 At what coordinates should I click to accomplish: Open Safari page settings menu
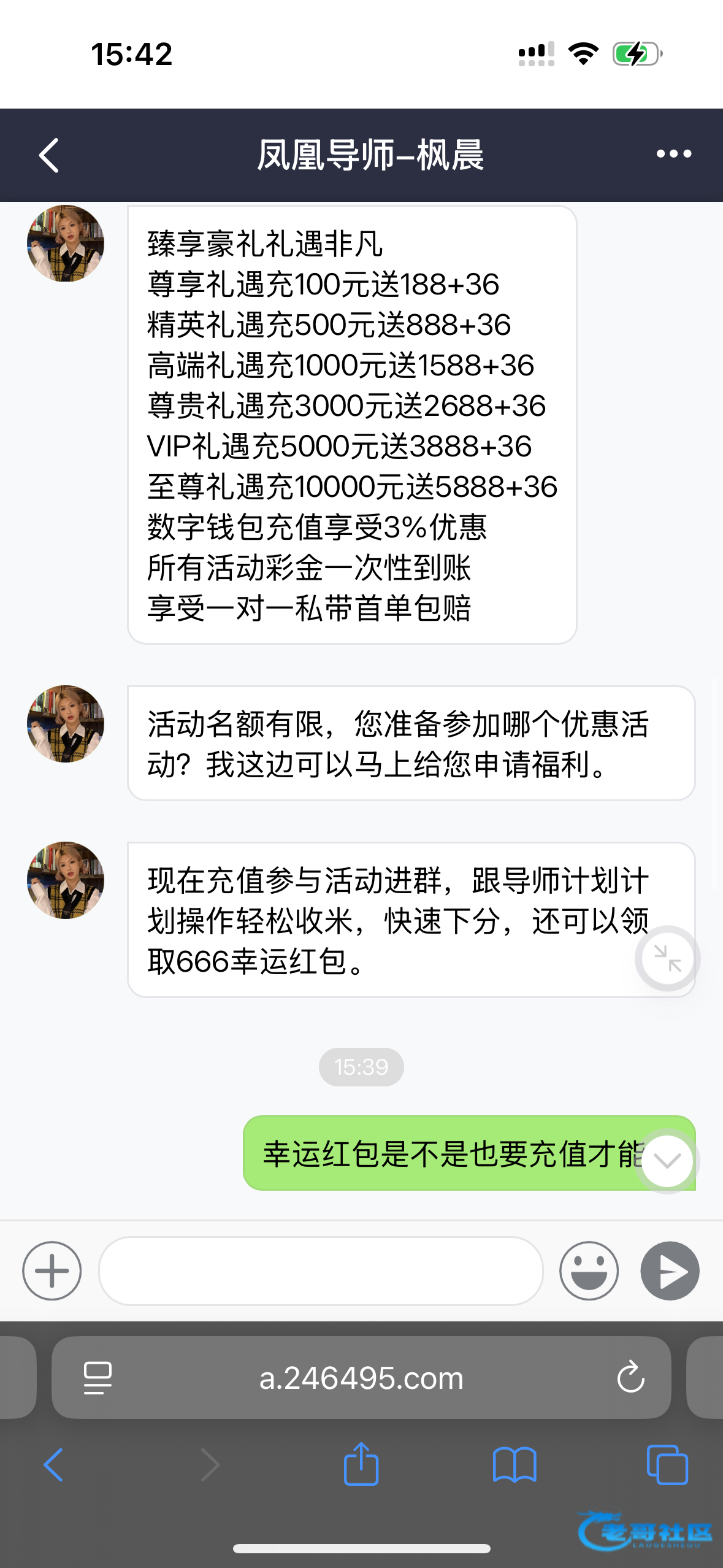98,1378
